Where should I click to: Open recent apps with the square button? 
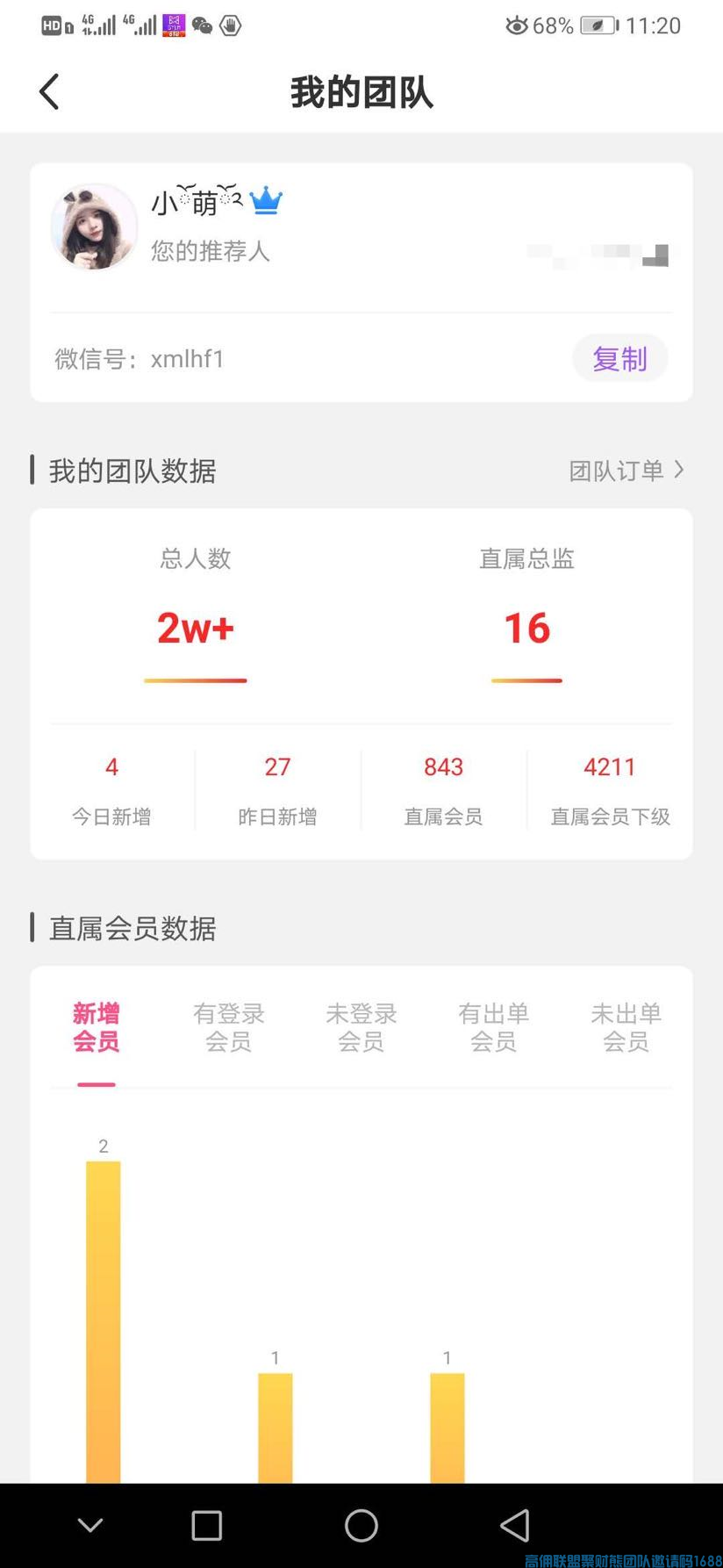[x=206, y=1526]
